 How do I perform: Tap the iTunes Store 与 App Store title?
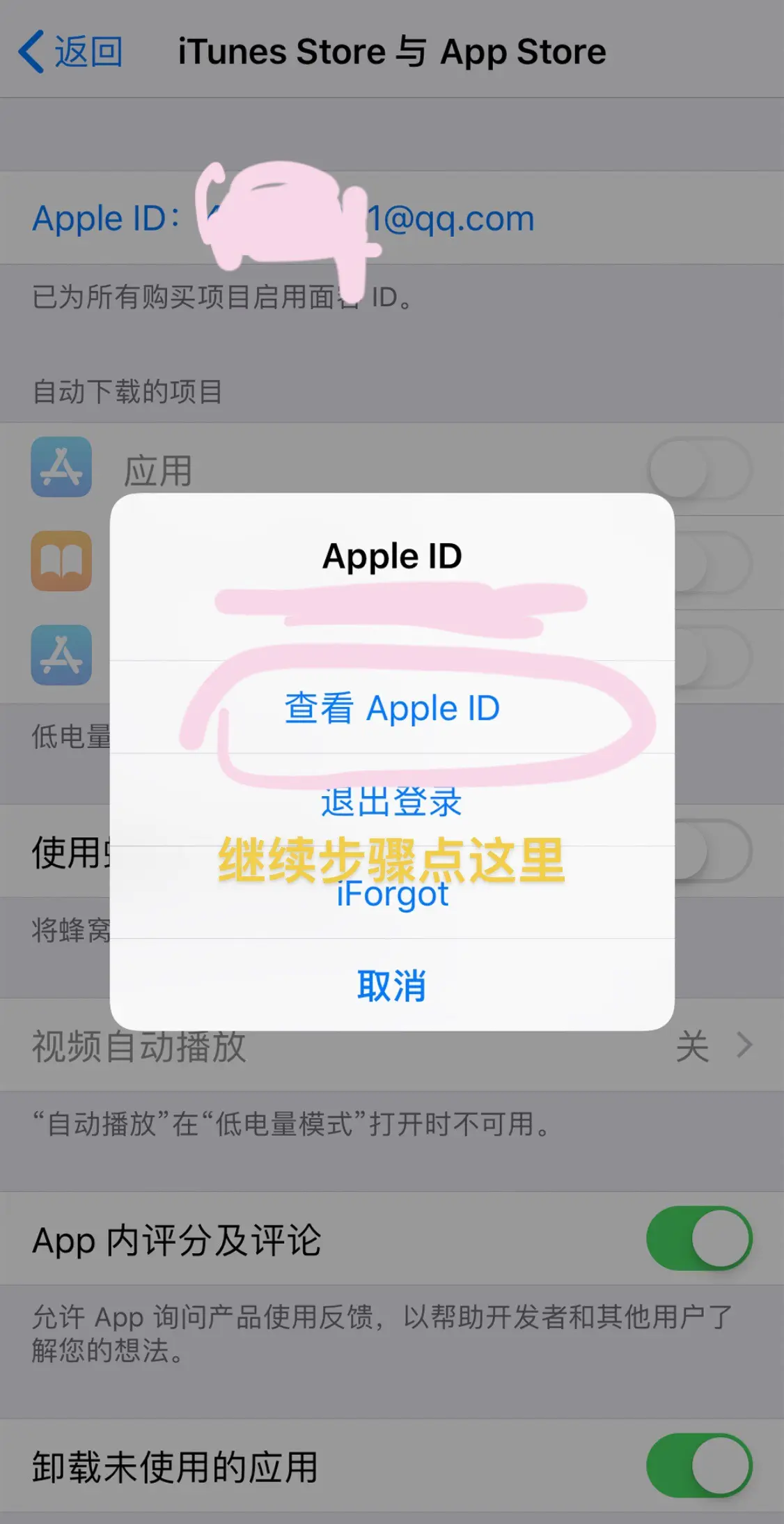(390, 51)
